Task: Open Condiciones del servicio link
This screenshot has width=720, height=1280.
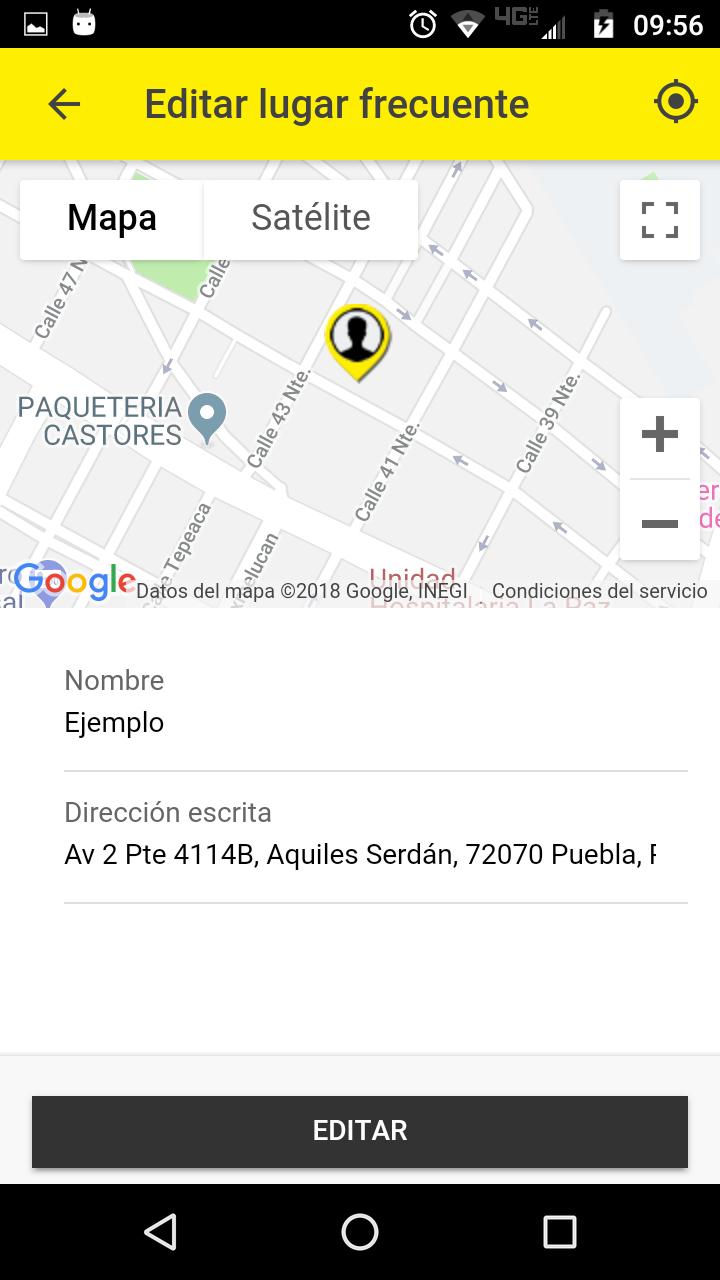Action: 599,591
